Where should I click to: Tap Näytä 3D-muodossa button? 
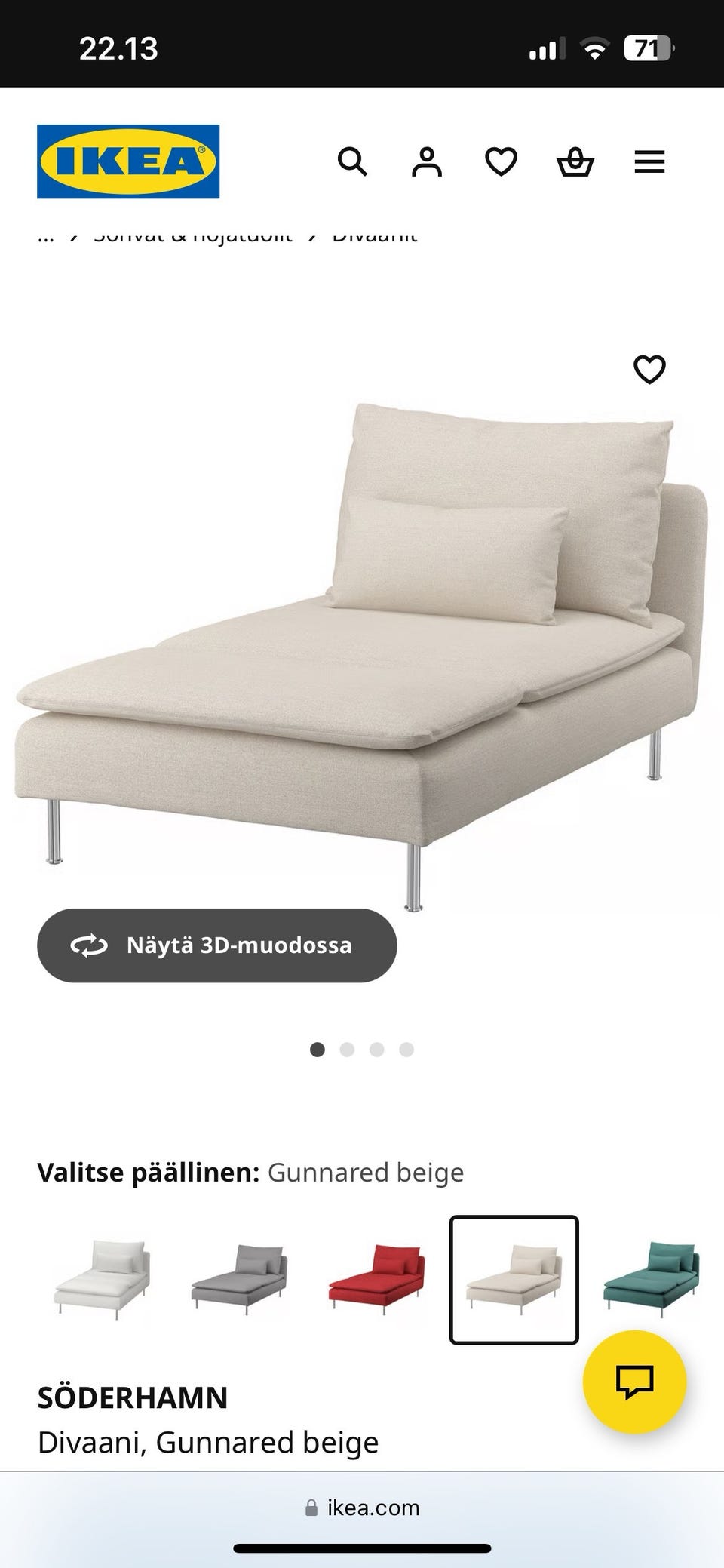click(x=217, y=945)
